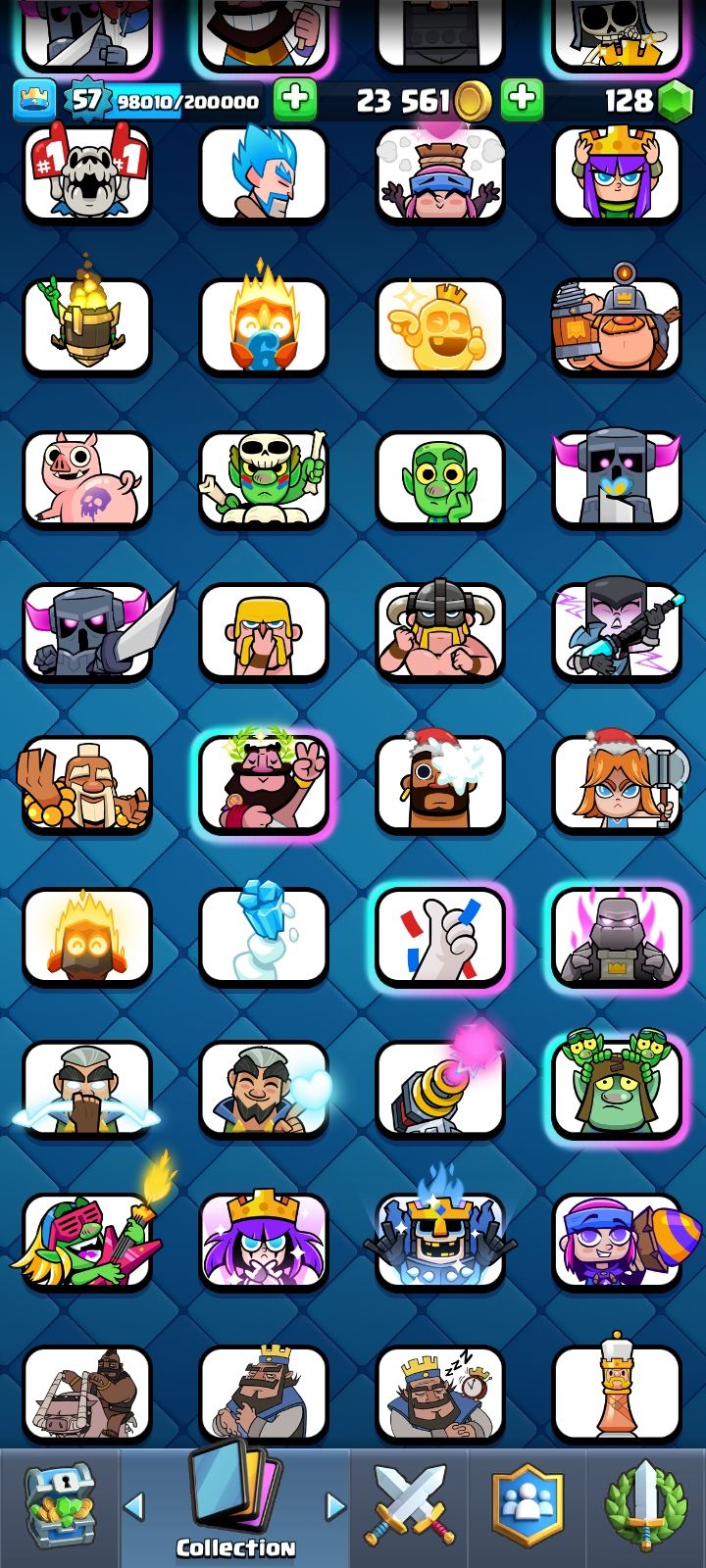Image resolution: width=706 pixels, height=1568 pixels.
Task: Tap the green plus beside the XP bar
Action: pos(294,100)
